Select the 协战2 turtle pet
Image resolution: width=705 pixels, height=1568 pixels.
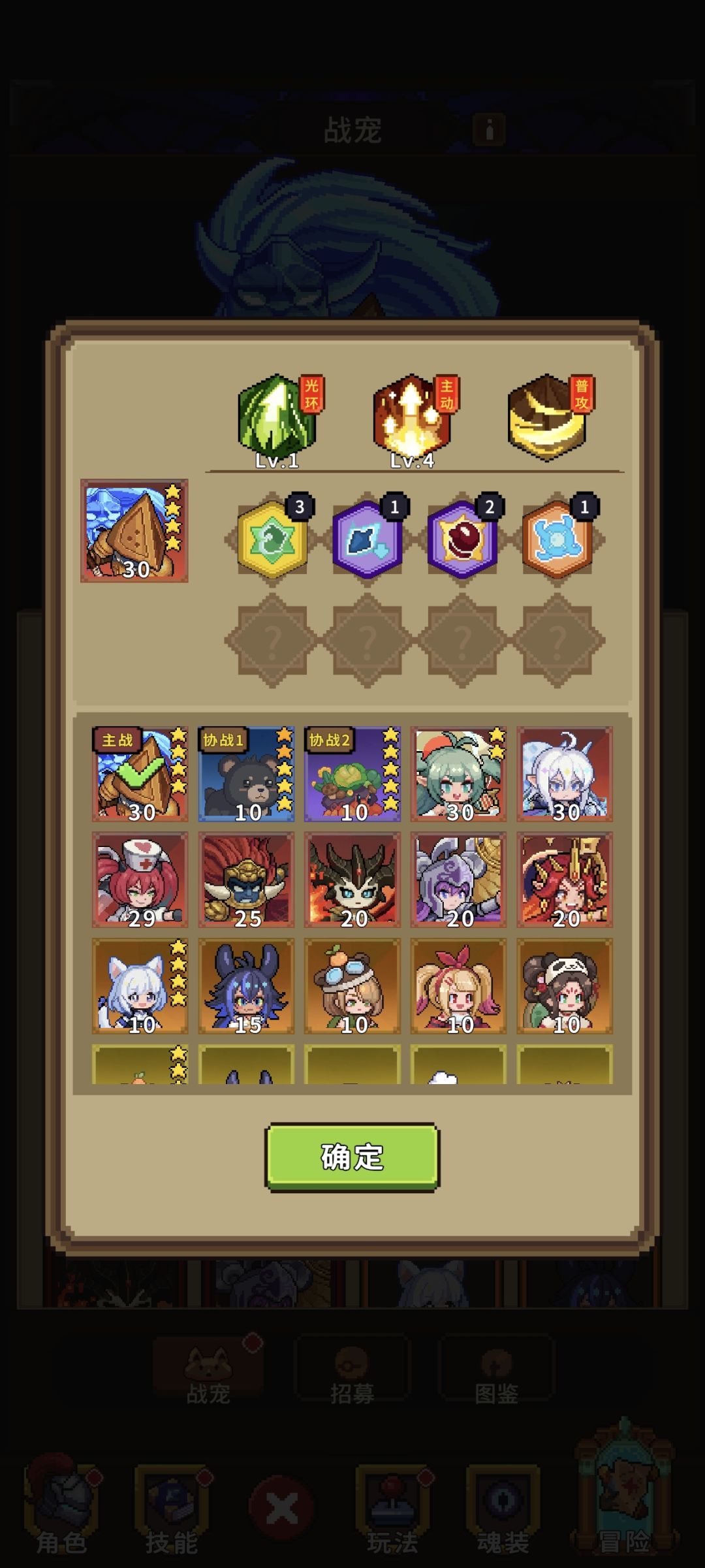click(x=352, y=774)
